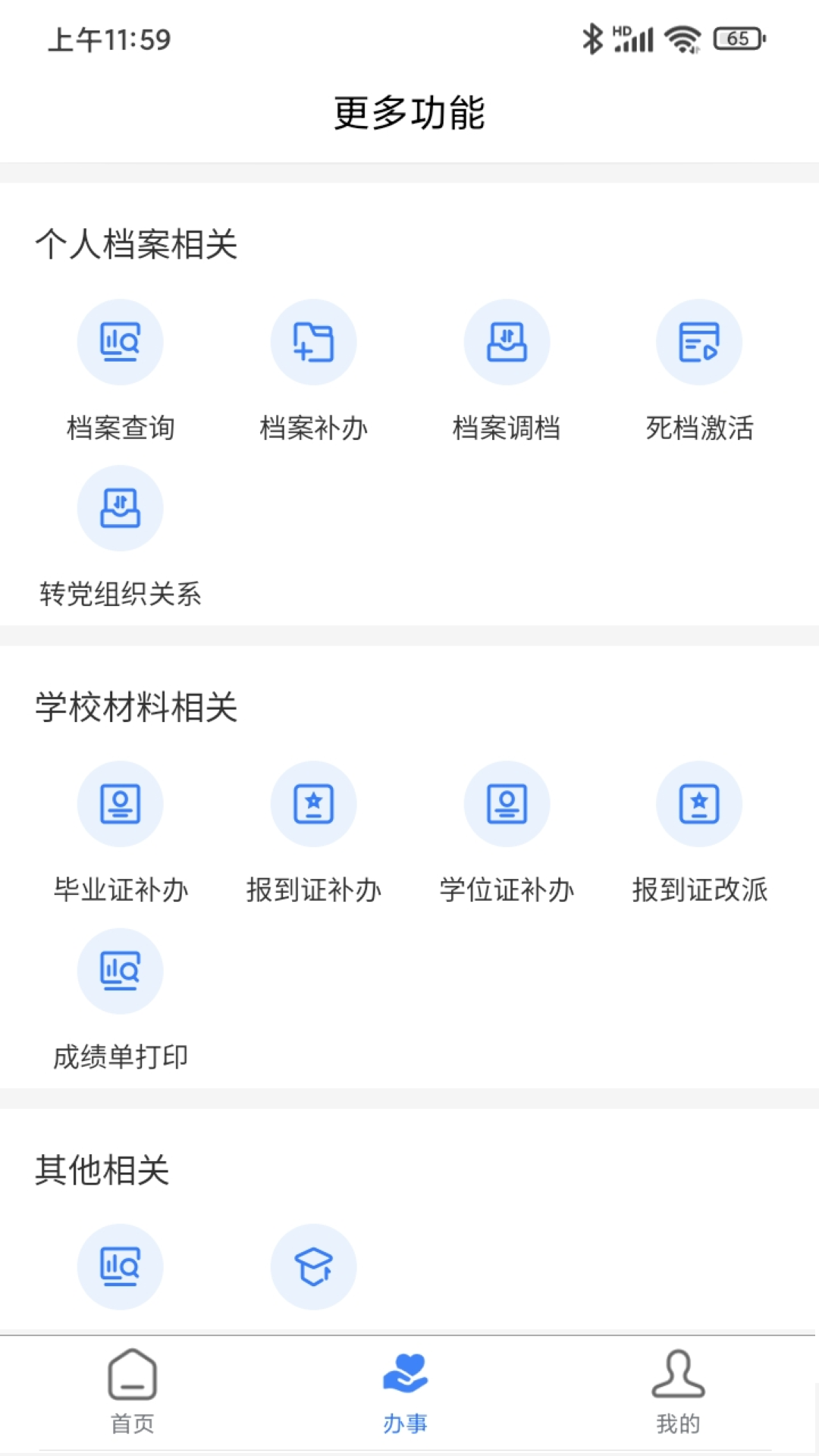Select 成绩单打印 option
Screen dimensions: 819x1456
(x=121, y=971)
